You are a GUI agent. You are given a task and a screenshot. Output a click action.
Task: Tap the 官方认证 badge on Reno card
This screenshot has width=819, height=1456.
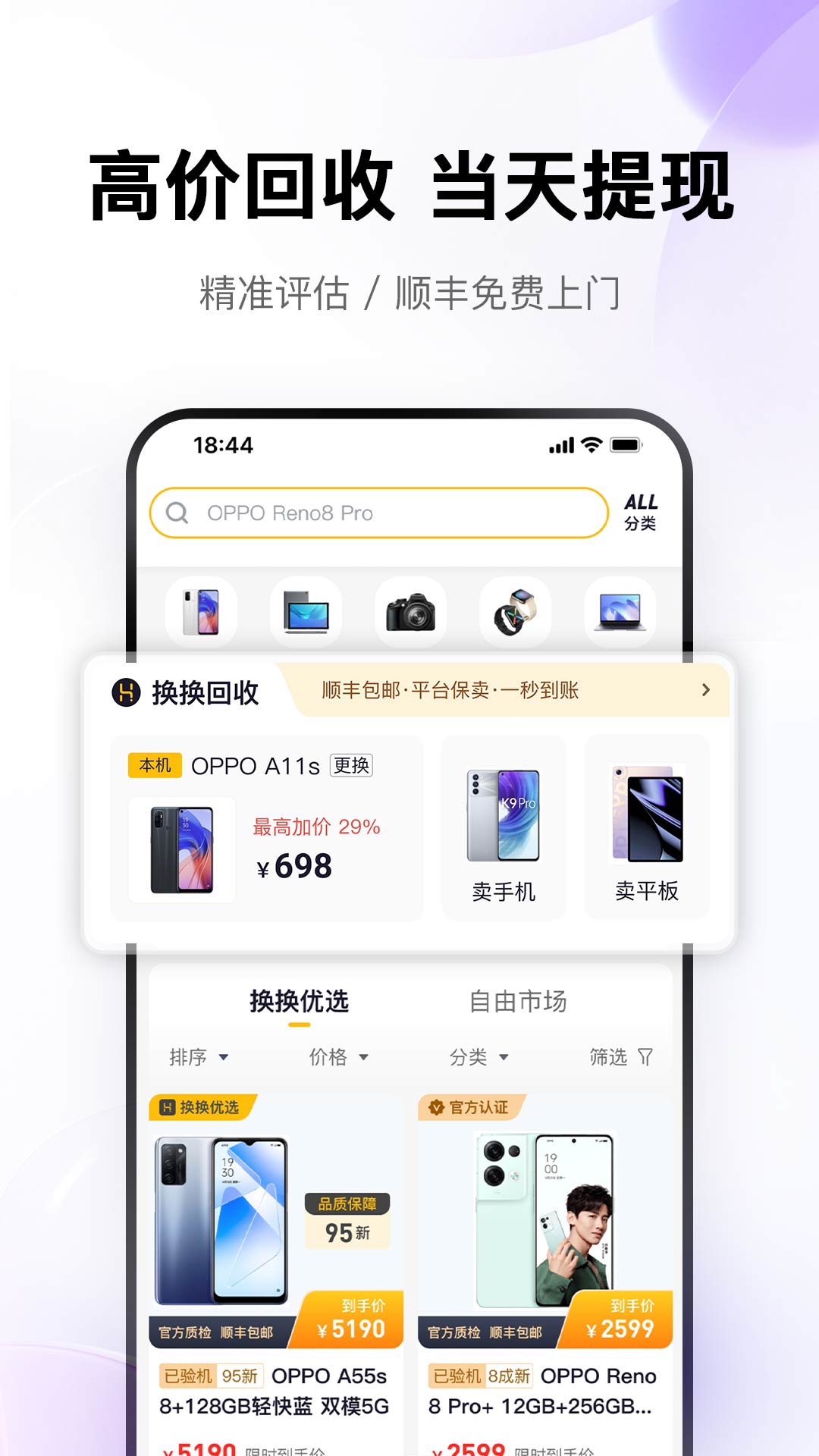coord(472,1106)
